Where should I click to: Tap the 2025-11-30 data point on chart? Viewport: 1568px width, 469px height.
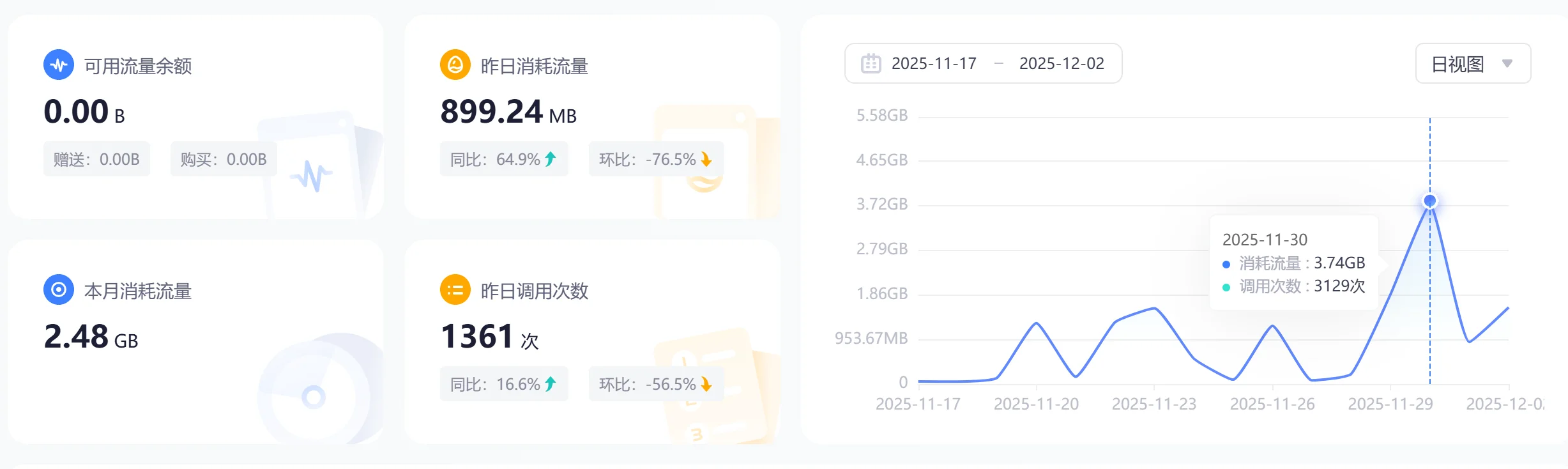pyautogui.click(x=1429, y=201)
